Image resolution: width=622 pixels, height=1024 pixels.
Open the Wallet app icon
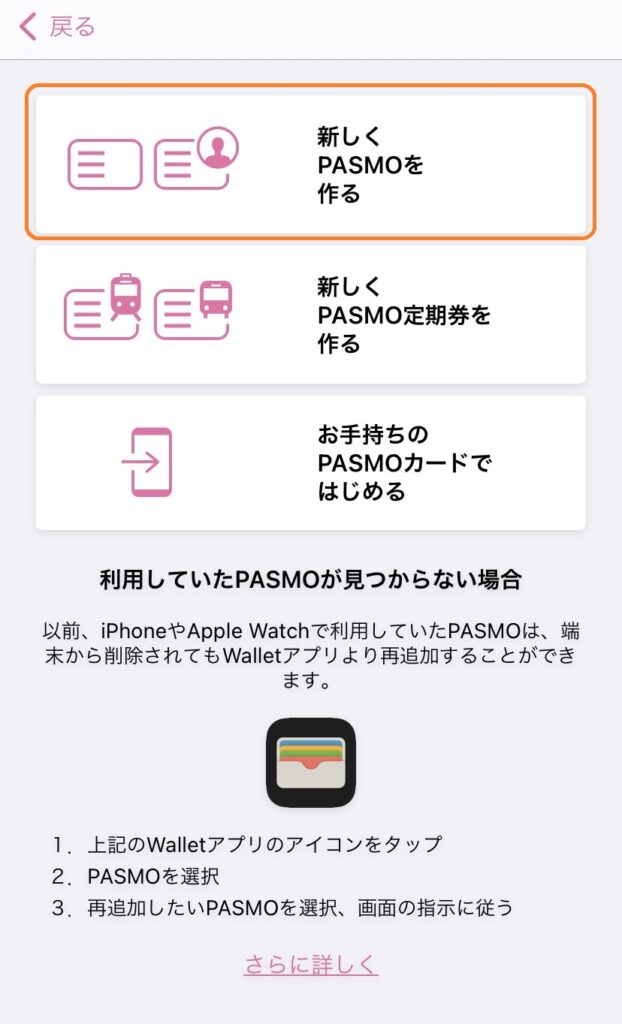click(x=311, y=762)
